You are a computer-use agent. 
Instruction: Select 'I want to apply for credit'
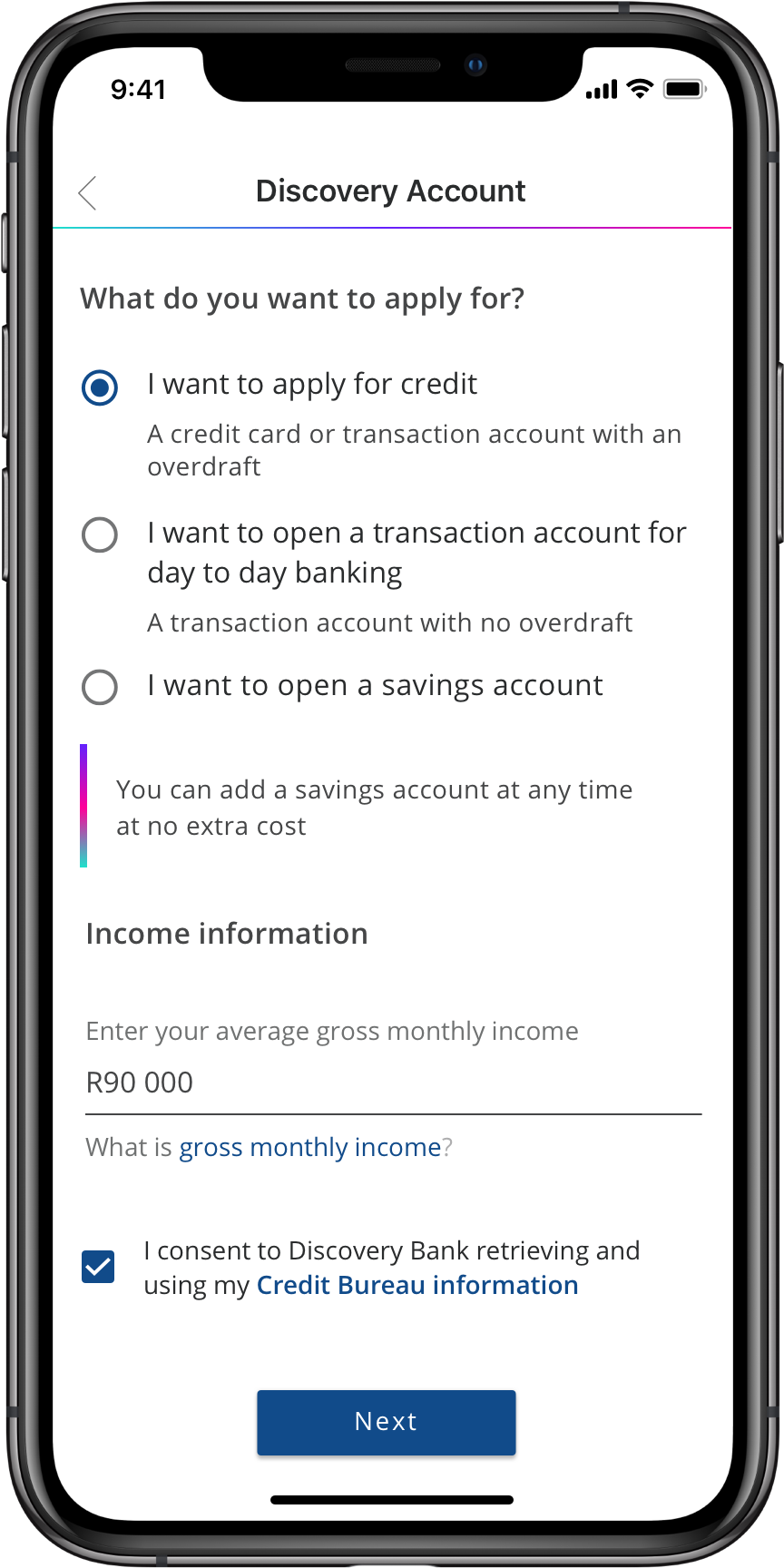click(x=100, y=387)
